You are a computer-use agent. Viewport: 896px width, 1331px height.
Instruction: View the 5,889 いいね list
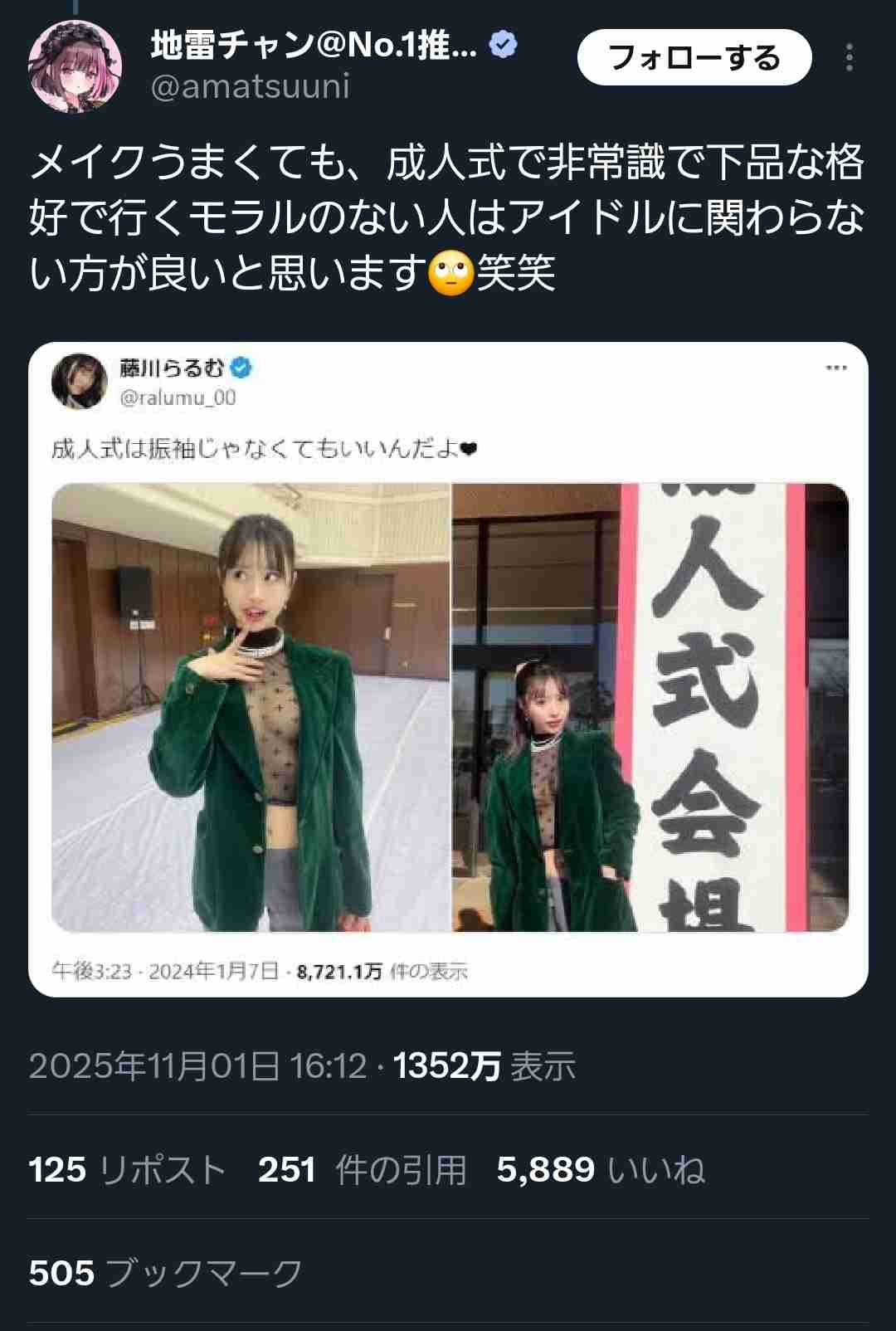pos(601,1169)
